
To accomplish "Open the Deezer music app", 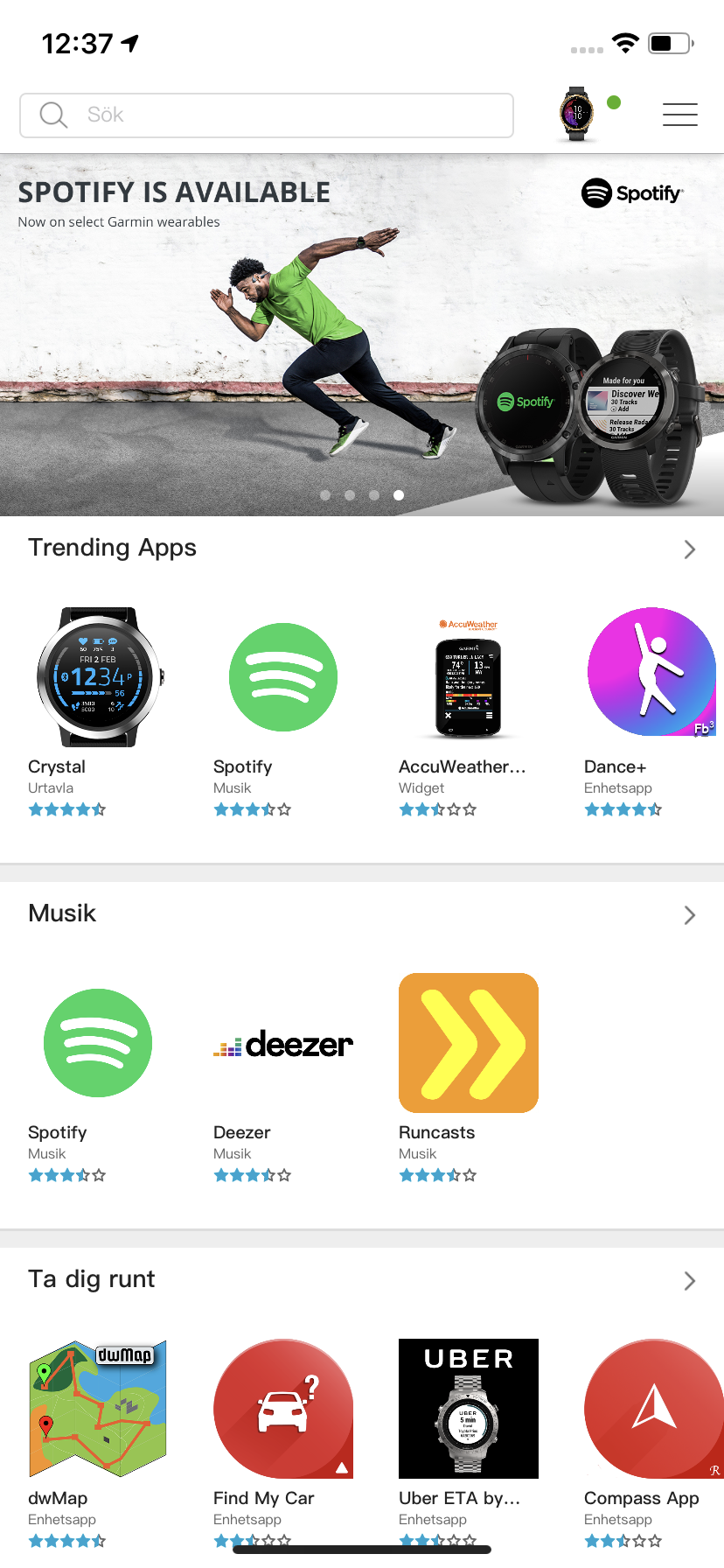I will [x=282, y=1043].
